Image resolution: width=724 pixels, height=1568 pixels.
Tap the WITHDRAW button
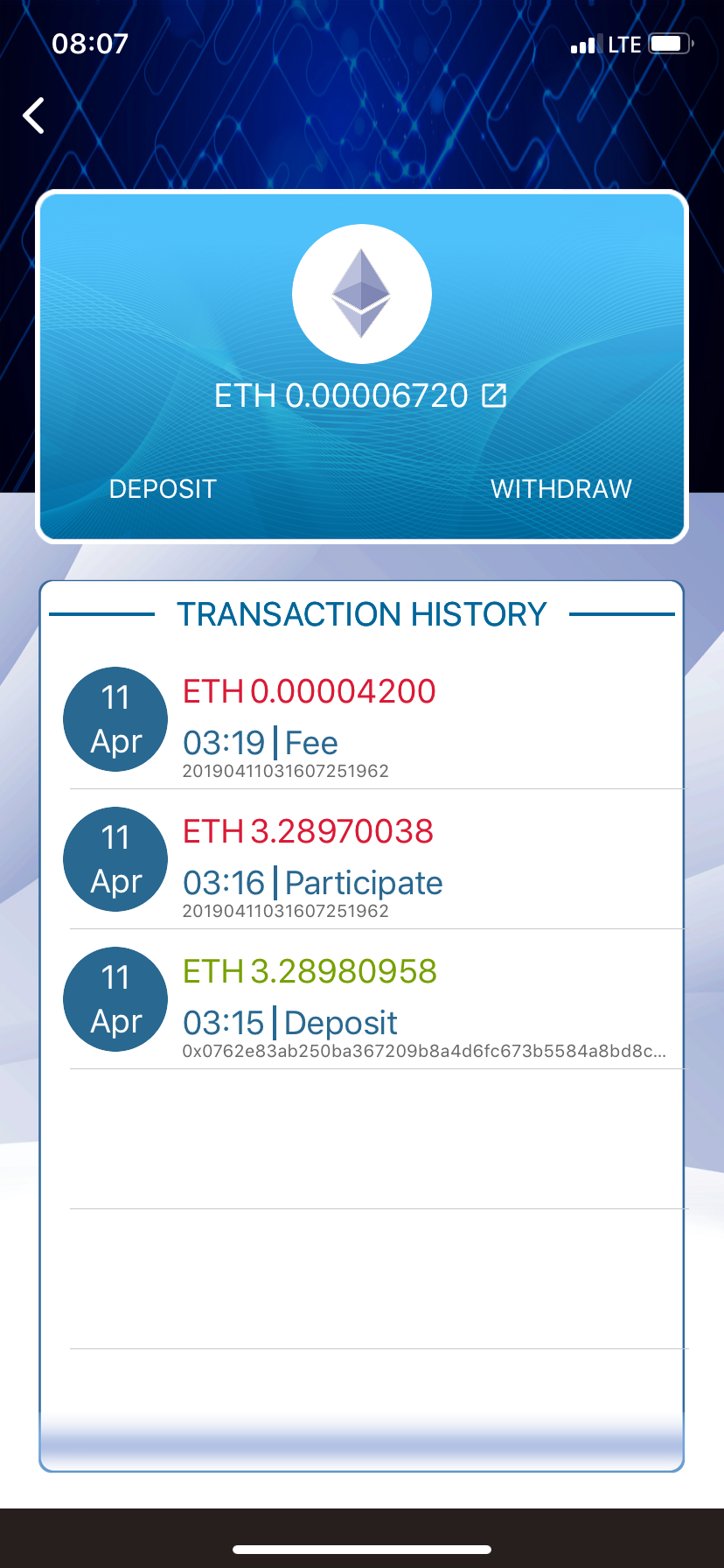[563, 488]
